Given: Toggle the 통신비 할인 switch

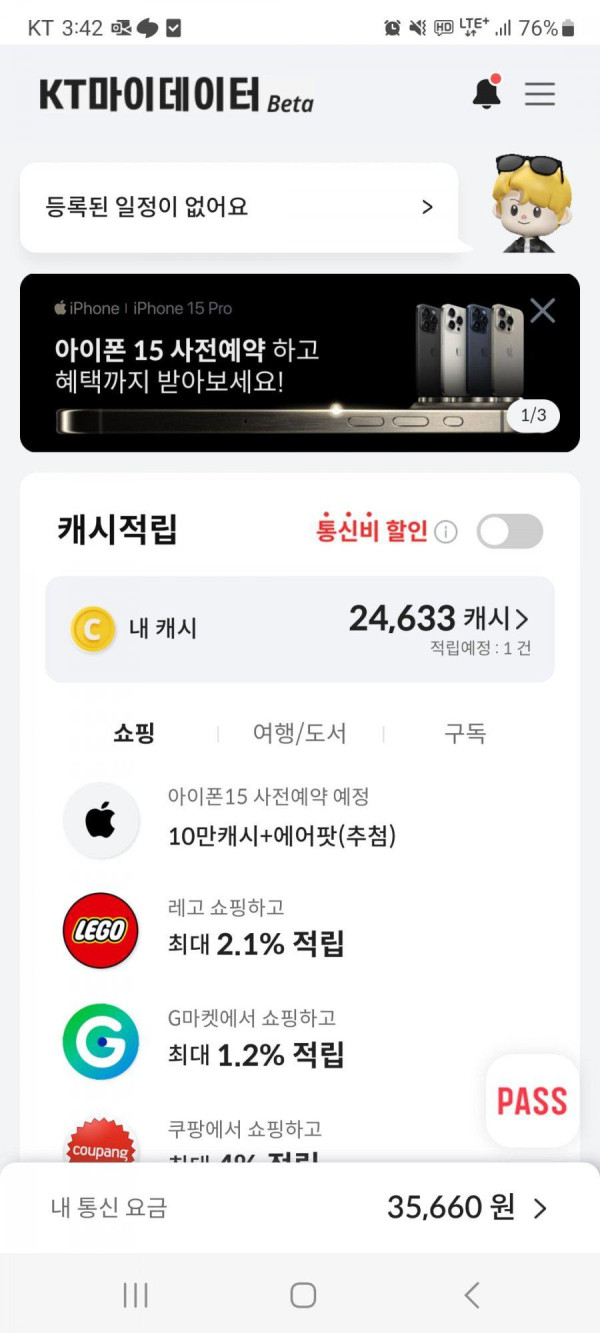Looking at the screenshot, I should [x=509, y=532].
